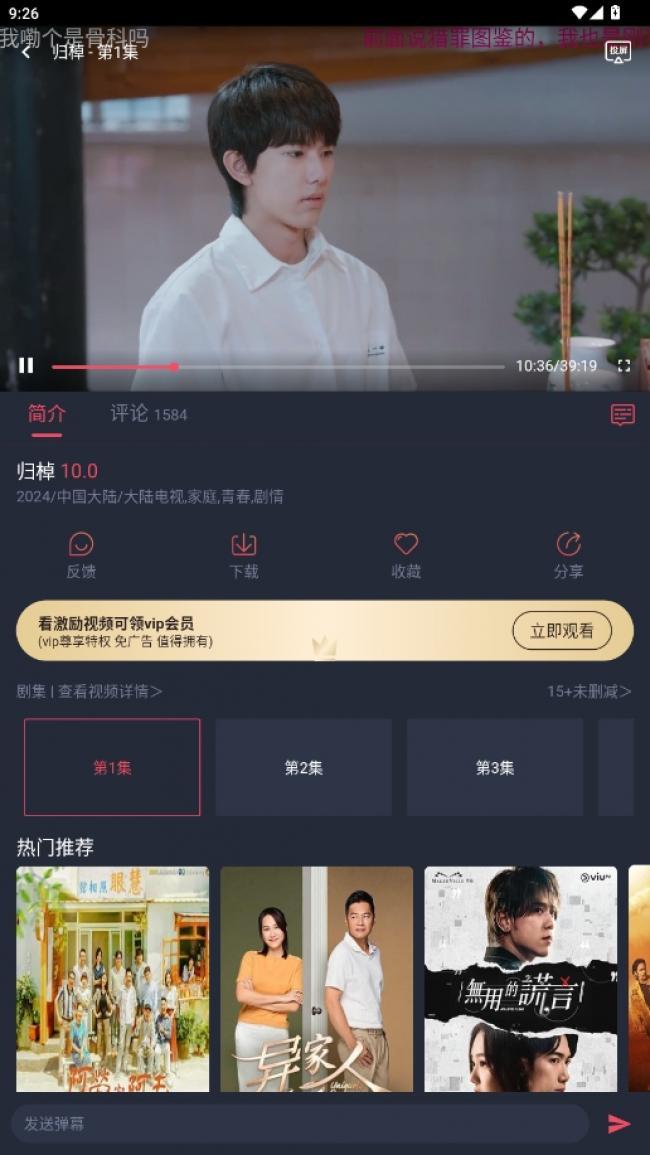Image resolution: width=650 pixels, height=1155 pixels.
Task: Open the 异家人 recommendation poster
Action: tap(316, 978)
